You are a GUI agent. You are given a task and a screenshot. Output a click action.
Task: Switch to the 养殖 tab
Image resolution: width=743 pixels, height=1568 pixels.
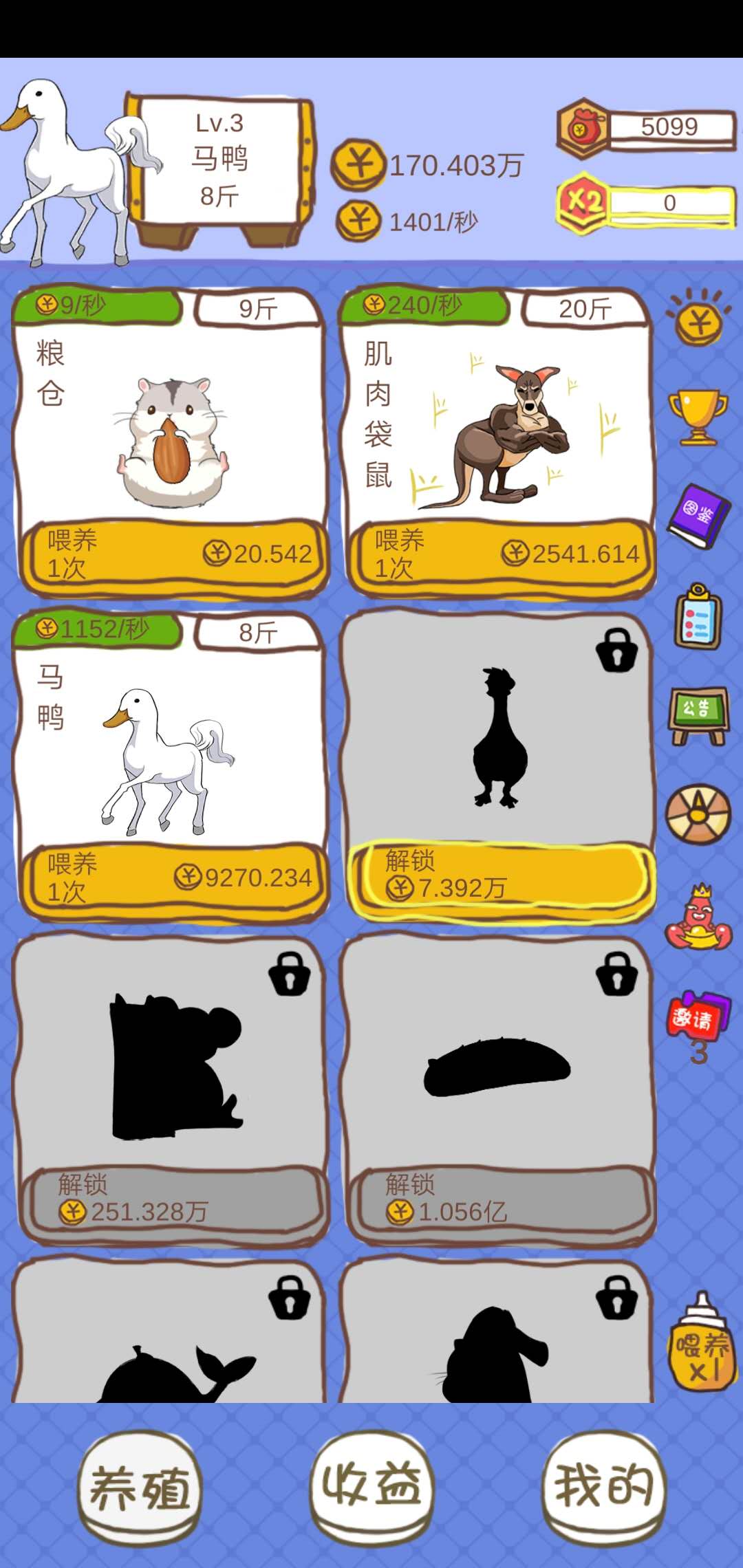tap(140, 1487)
